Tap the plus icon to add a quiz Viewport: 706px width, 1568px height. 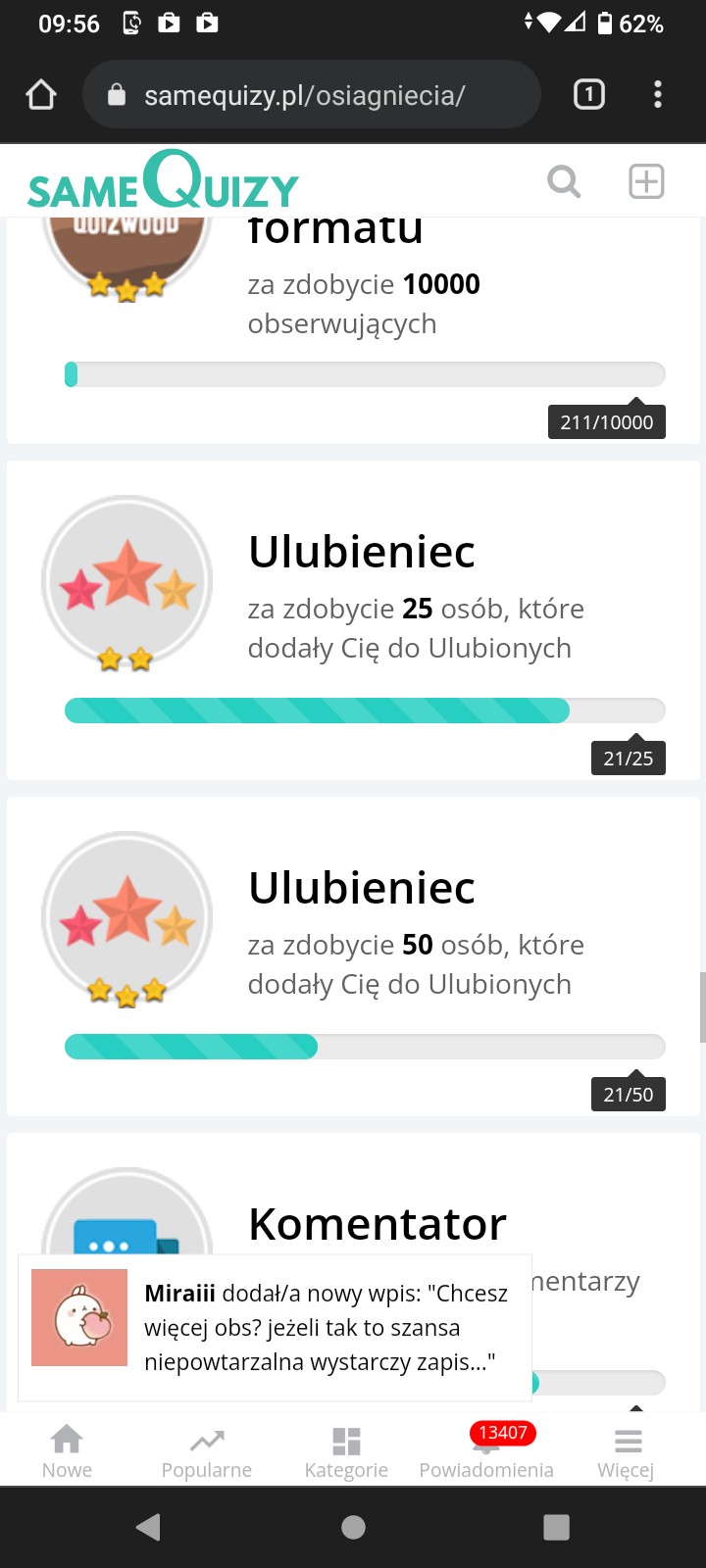point(646,181)
